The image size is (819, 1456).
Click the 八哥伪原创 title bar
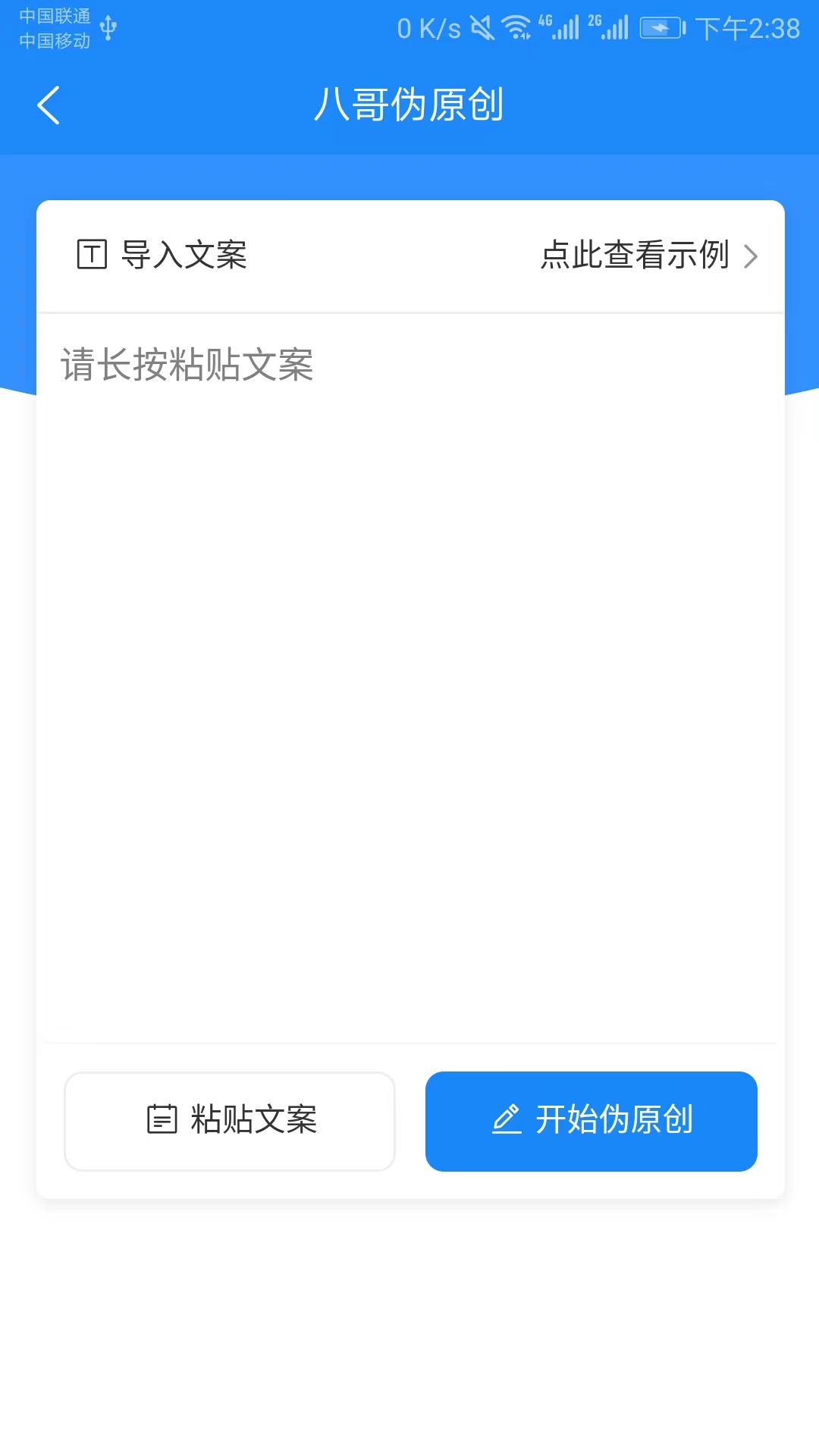click(409, 106)
